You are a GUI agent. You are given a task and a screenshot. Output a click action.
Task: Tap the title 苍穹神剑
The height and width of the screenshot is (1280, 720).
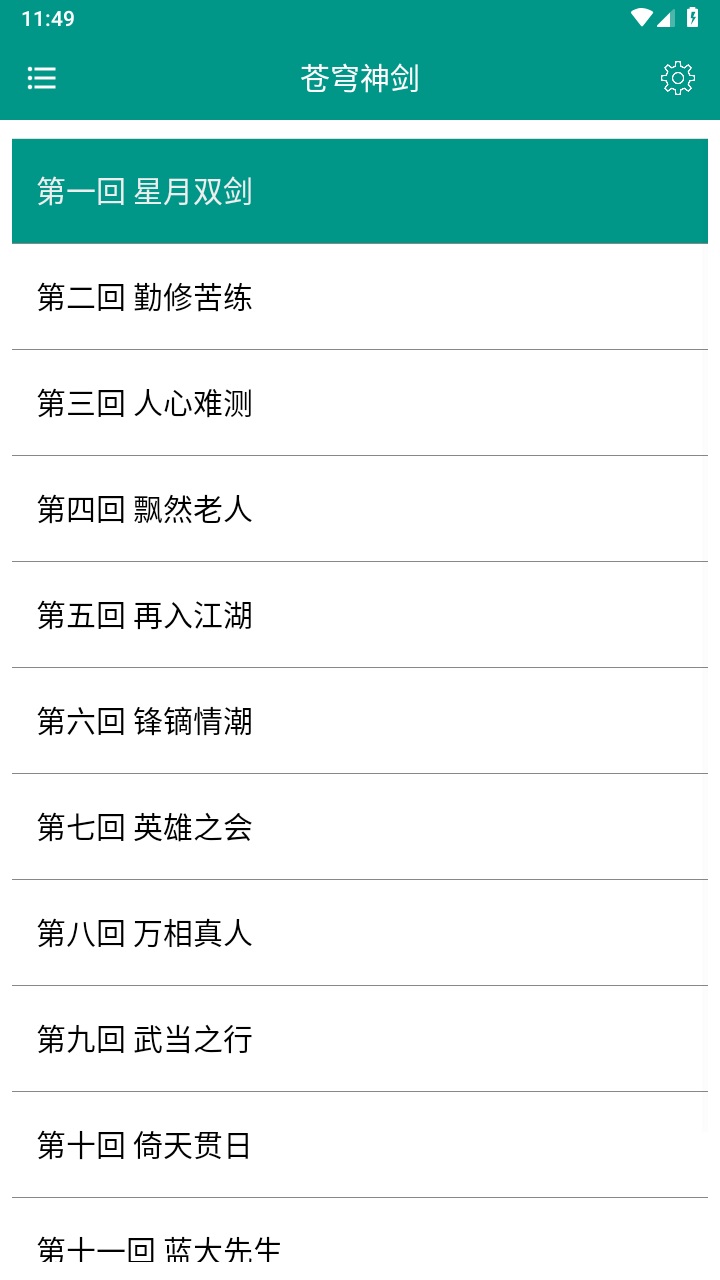click(x=359, y=78)
